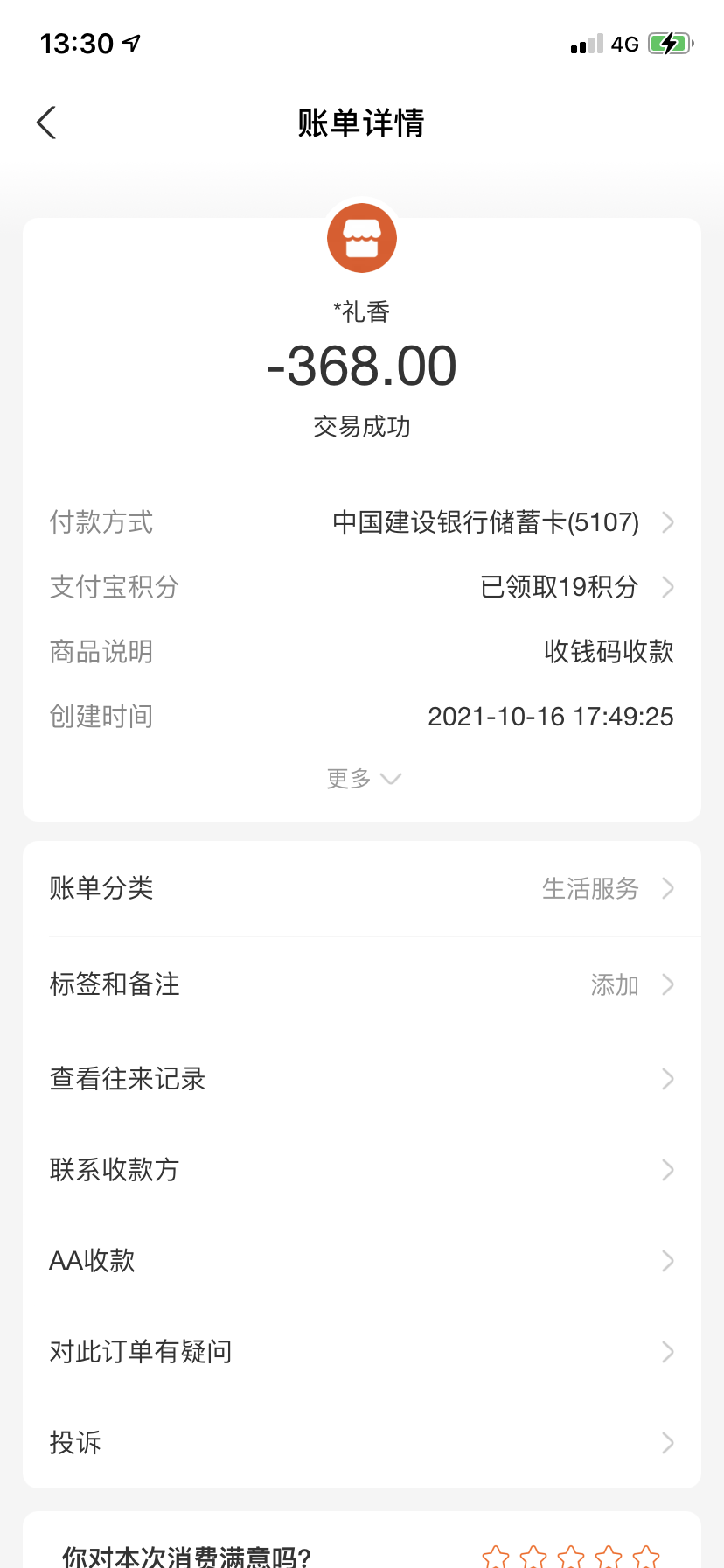Change 账单分类 category
The width and height of the screenshot is (724, 1568).
coord(362,888)
